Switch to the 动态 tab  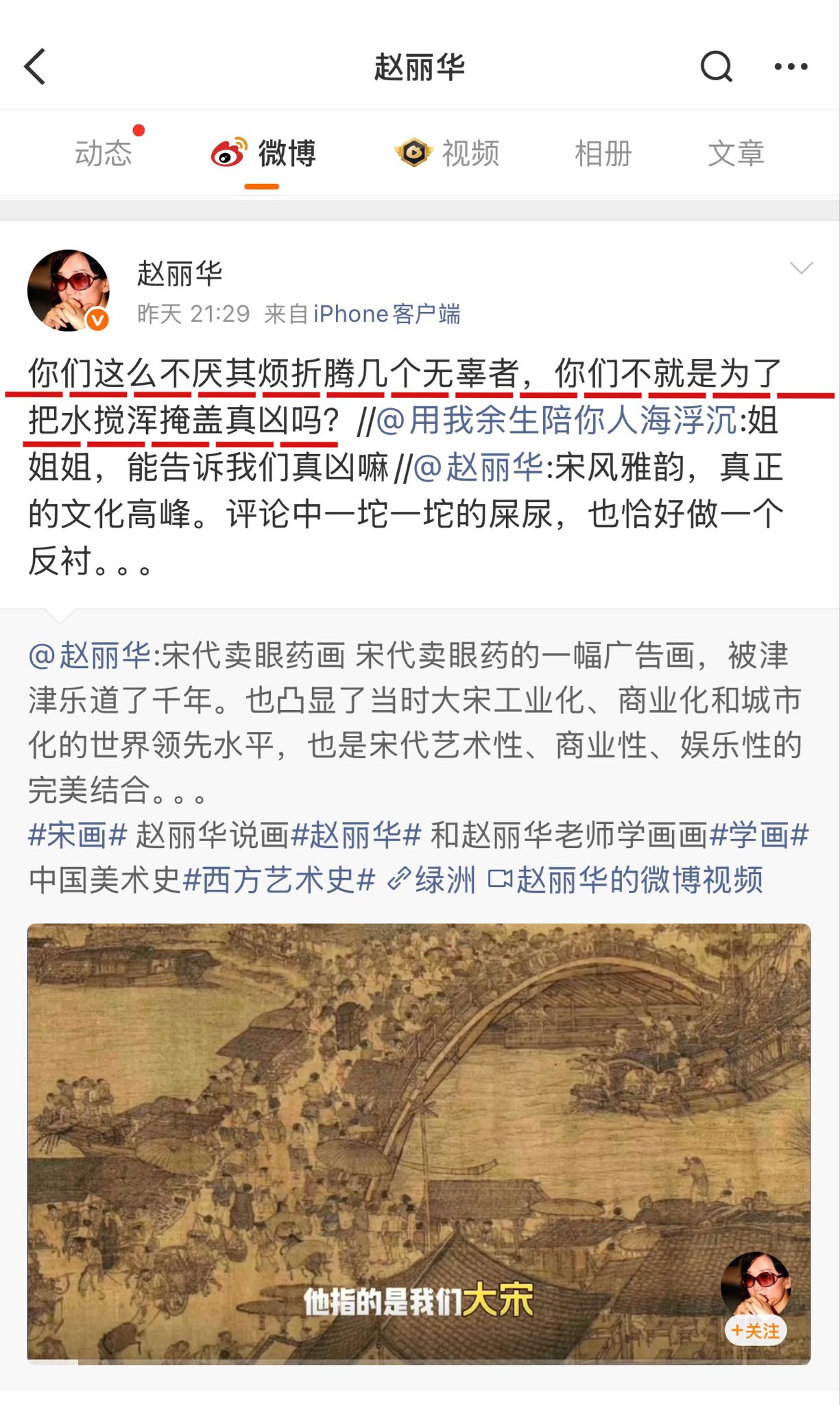tap(104, 153)
